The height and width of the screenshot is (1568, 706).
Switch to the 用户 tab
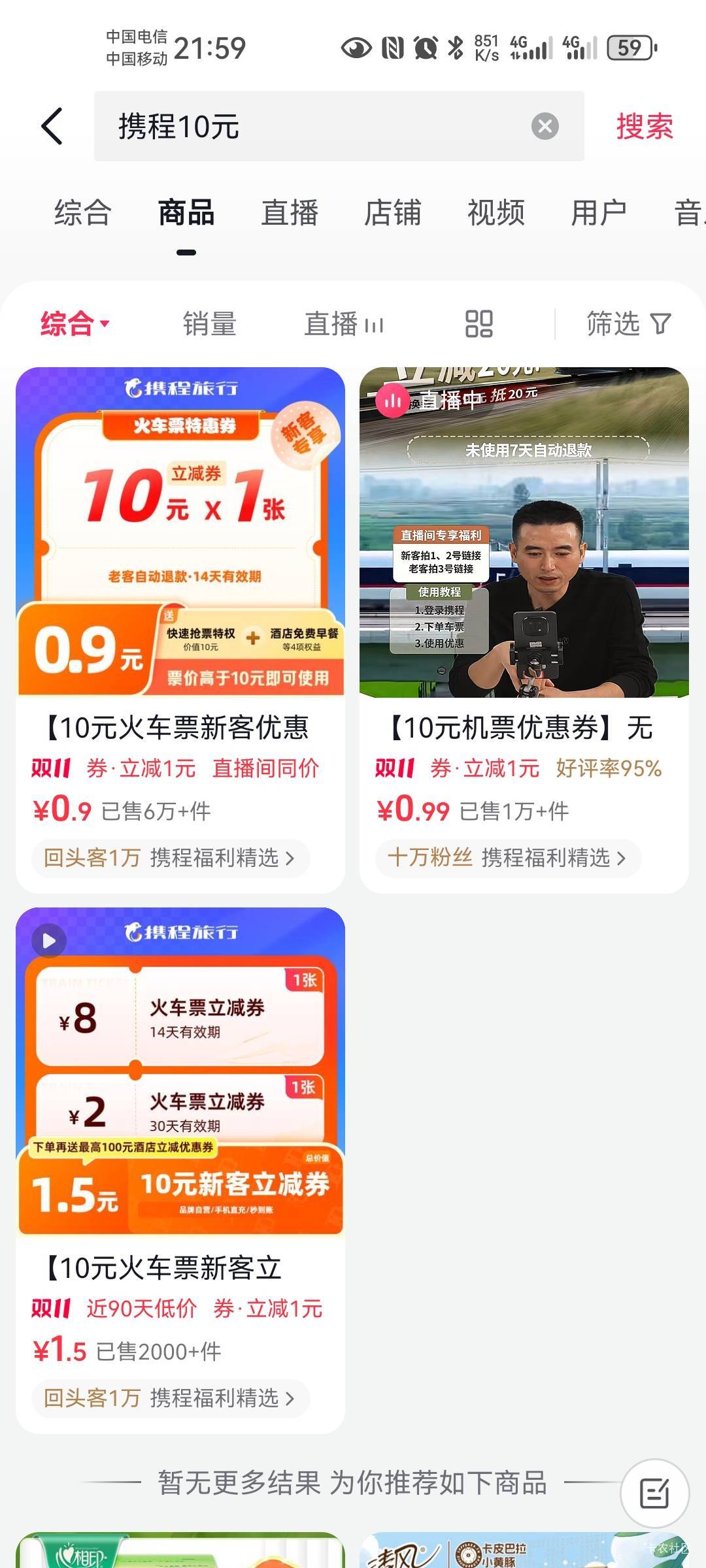(x=598, y=213)
